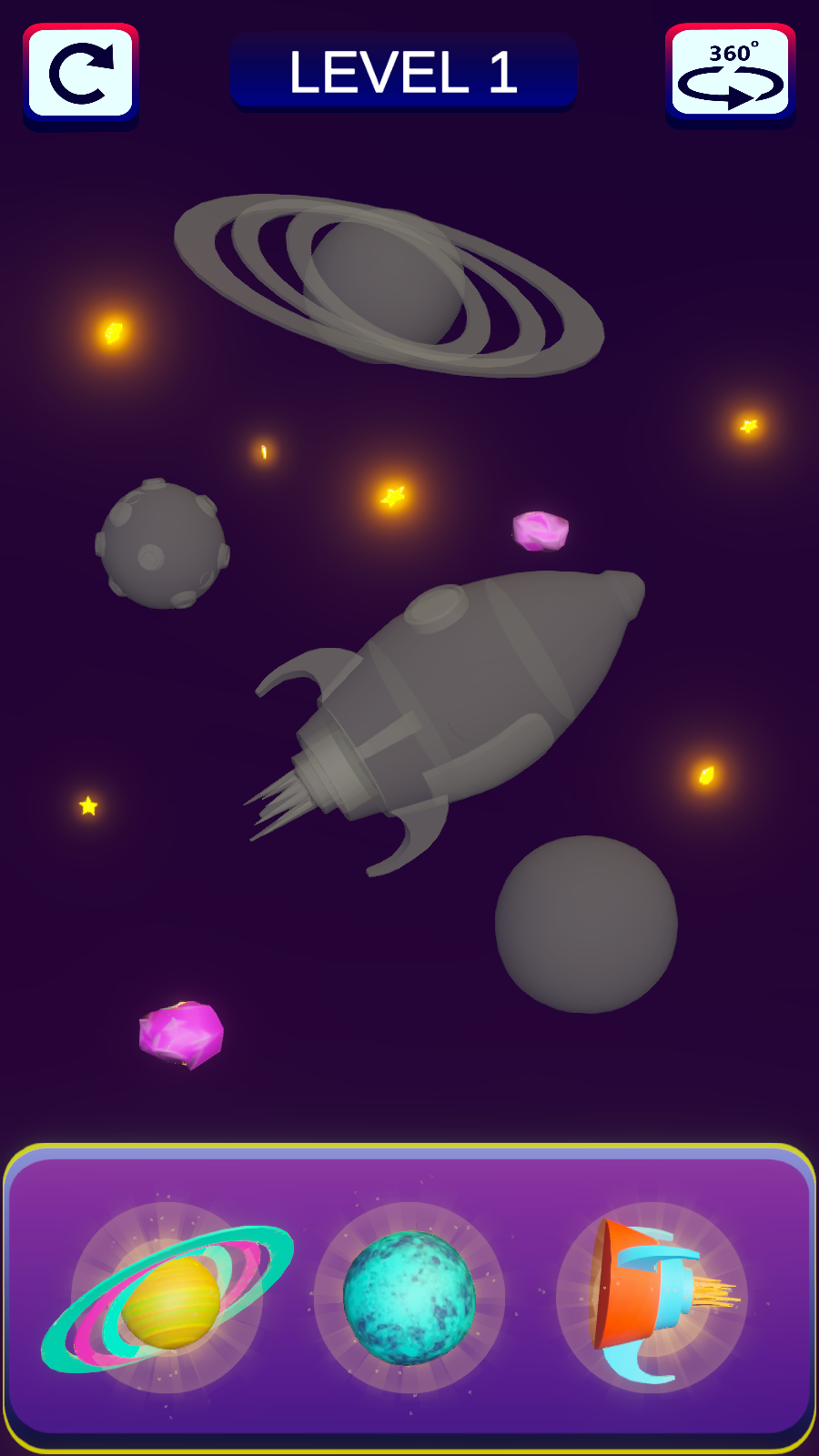Image resolution: width=819 pixels, height=1456 pixels.
Task: Tap the glowing orb on the right side
Action: 705,775
